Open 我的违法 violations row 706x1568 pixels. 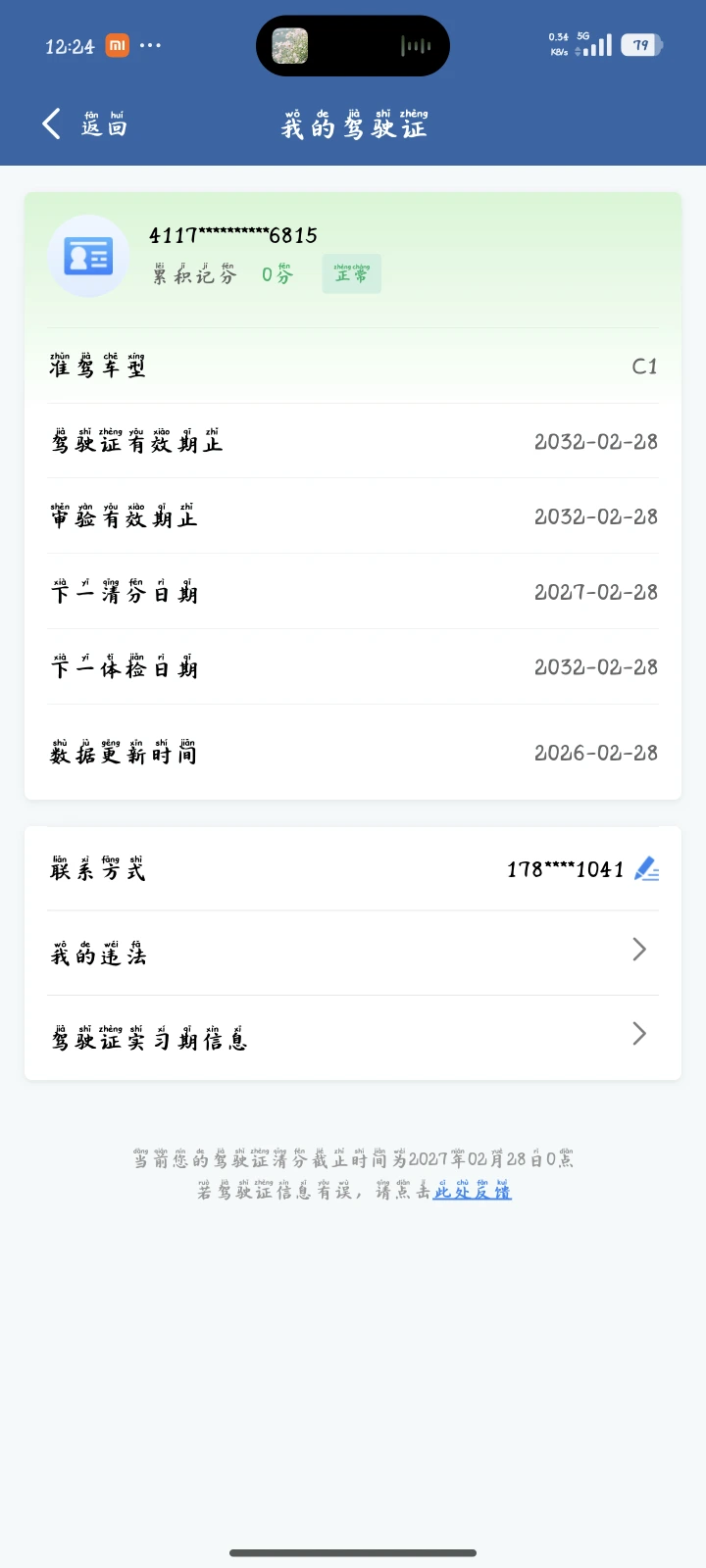[353, 952]
